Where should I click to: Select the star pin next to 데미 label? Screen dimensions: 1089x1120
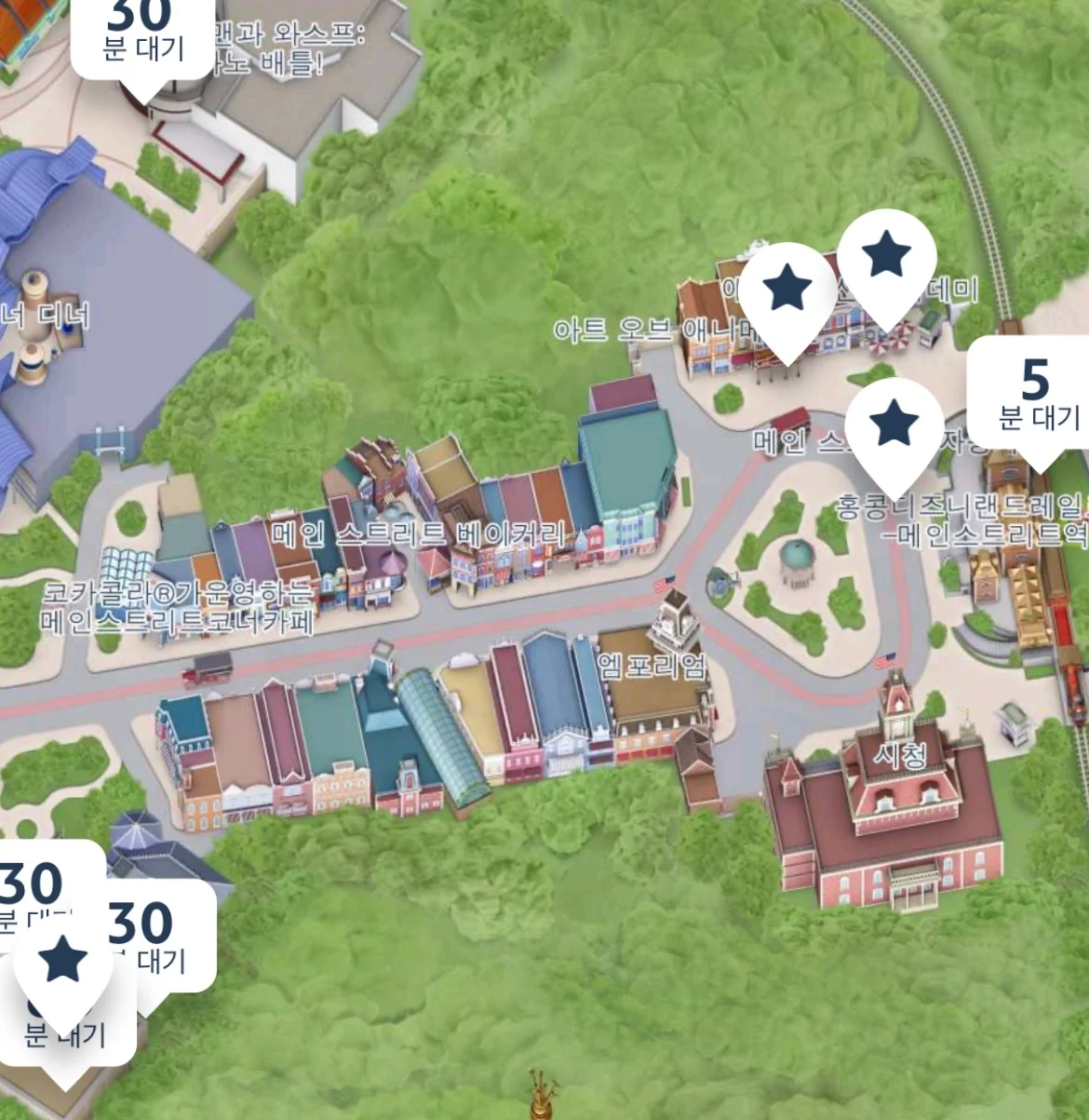click(886, 258)
